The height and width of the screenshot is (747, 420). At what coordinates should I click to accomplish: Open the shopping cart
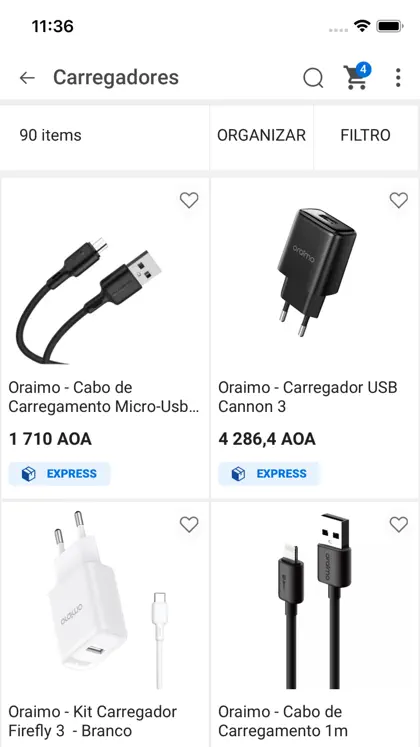pos(357,76)
